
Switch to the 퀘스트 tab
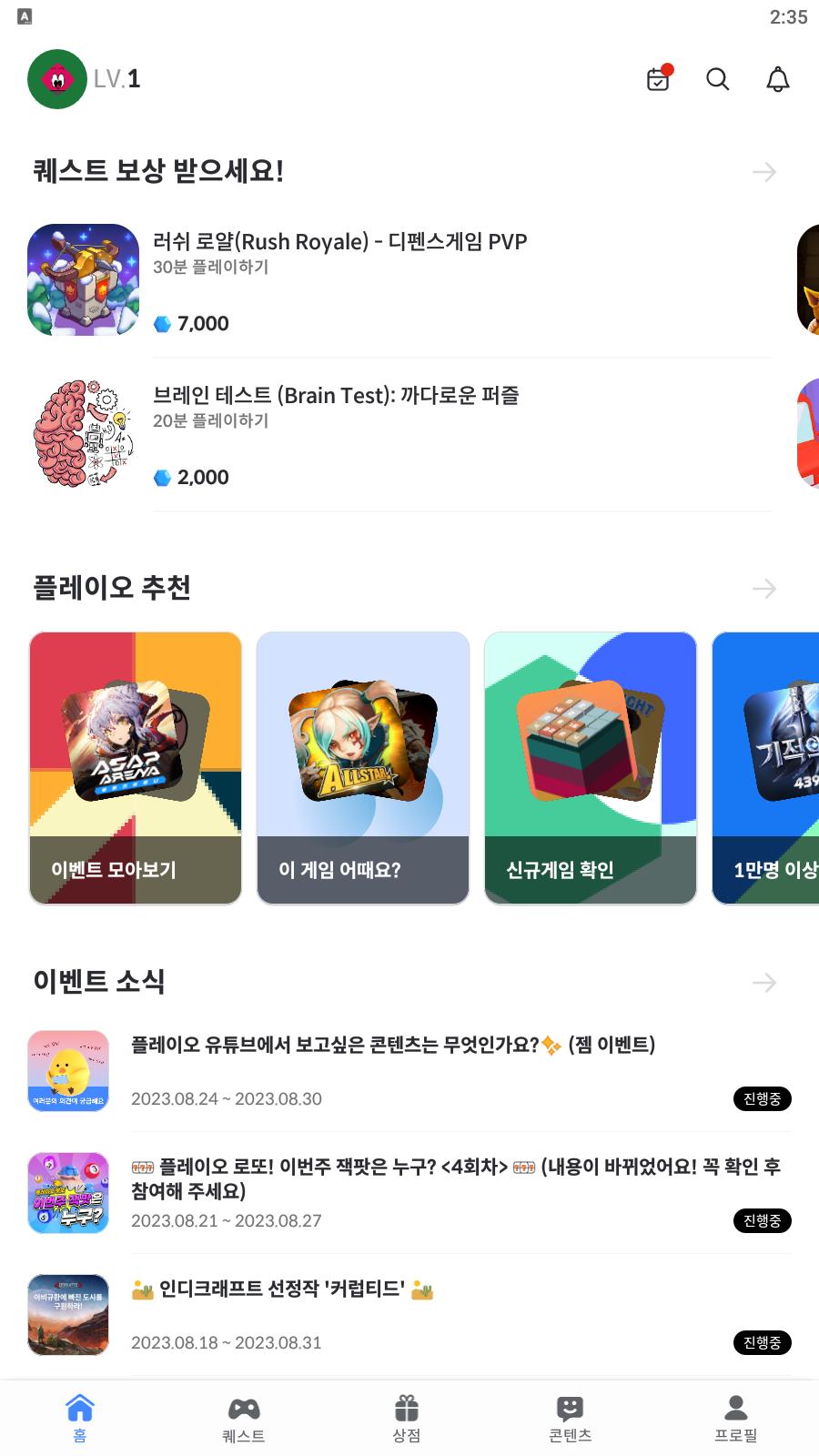point(244,1419)
